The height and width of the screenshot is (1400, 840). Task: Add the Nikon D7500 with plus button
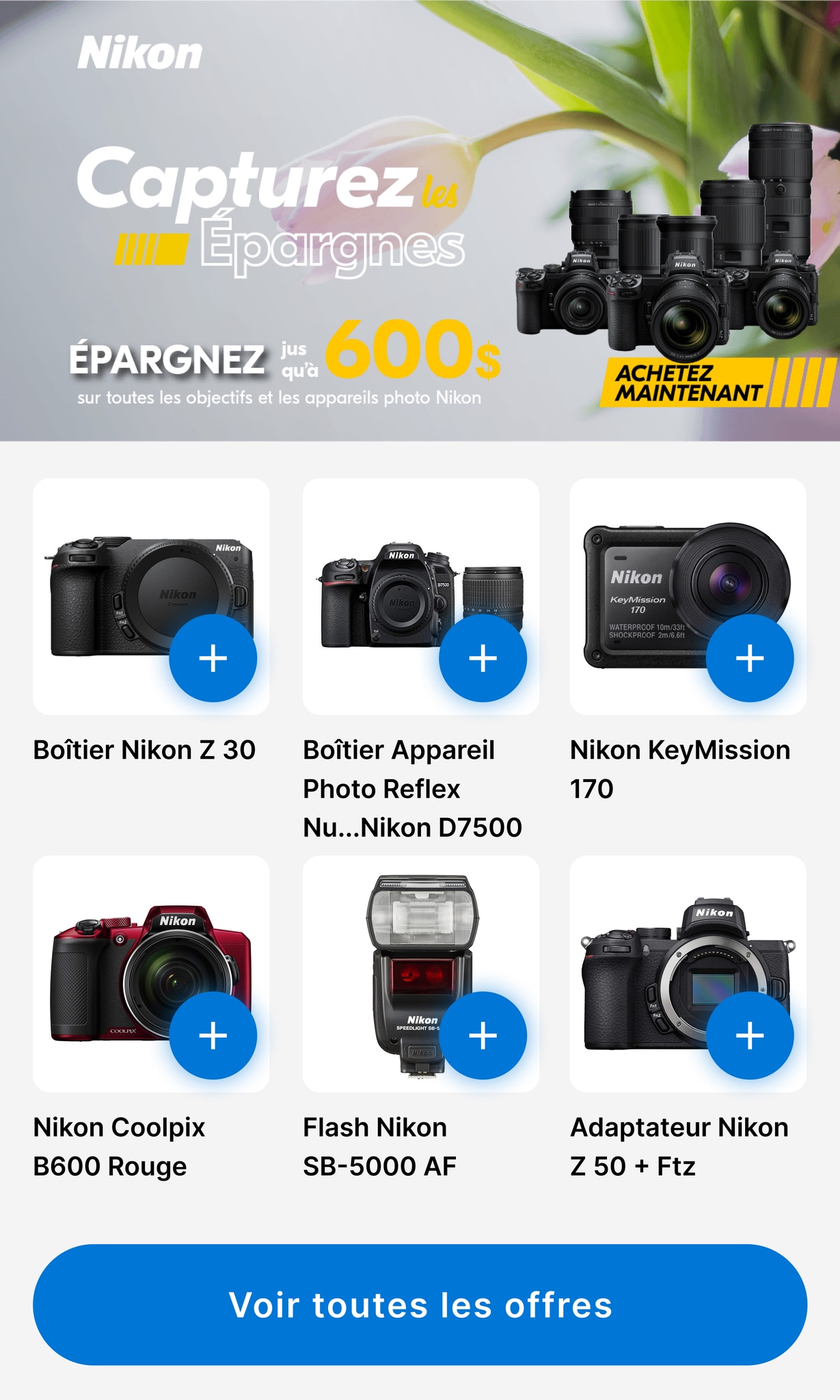[483, 658]
